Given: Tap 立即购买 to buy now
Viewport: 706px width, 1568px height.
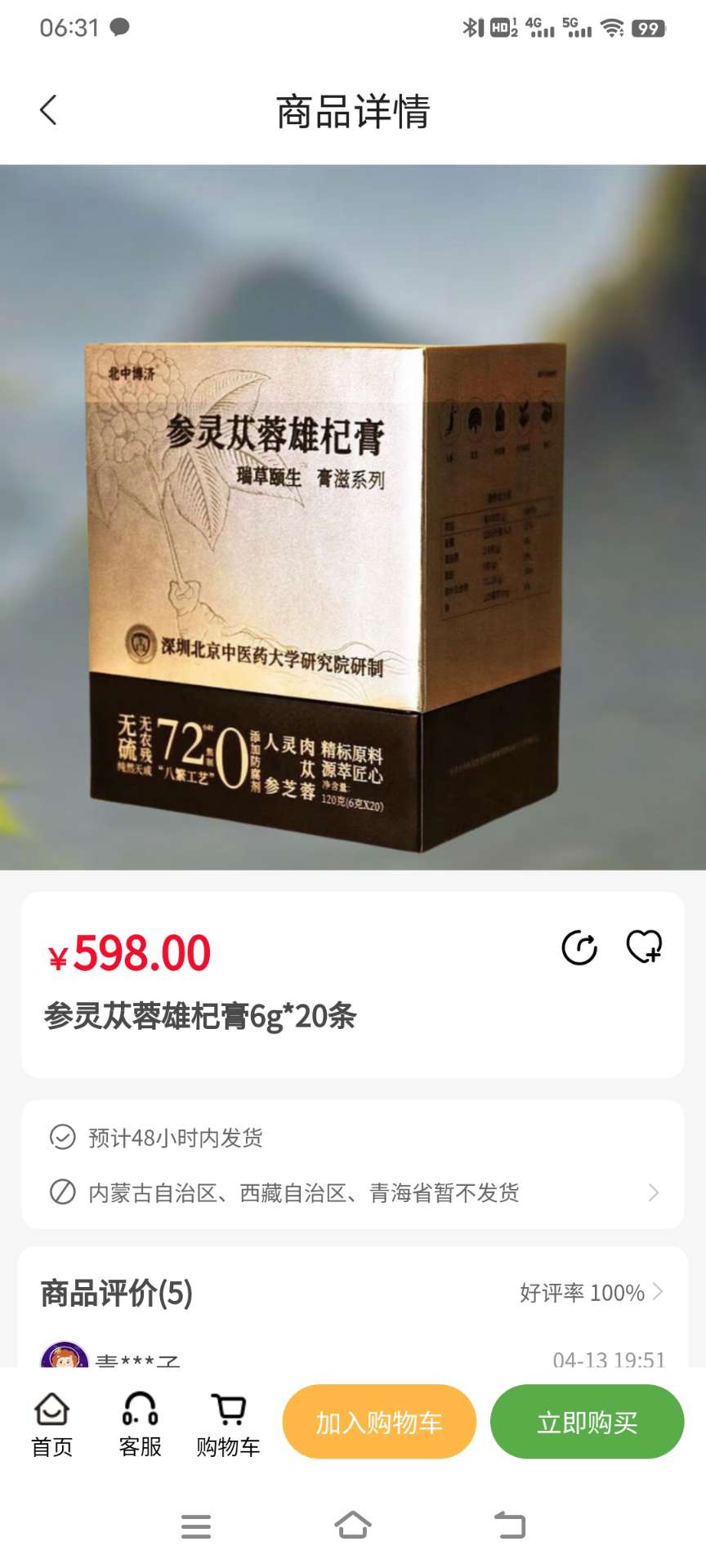Looking at the screenshot, I should pyautogui.click(x=587, y=1422).
